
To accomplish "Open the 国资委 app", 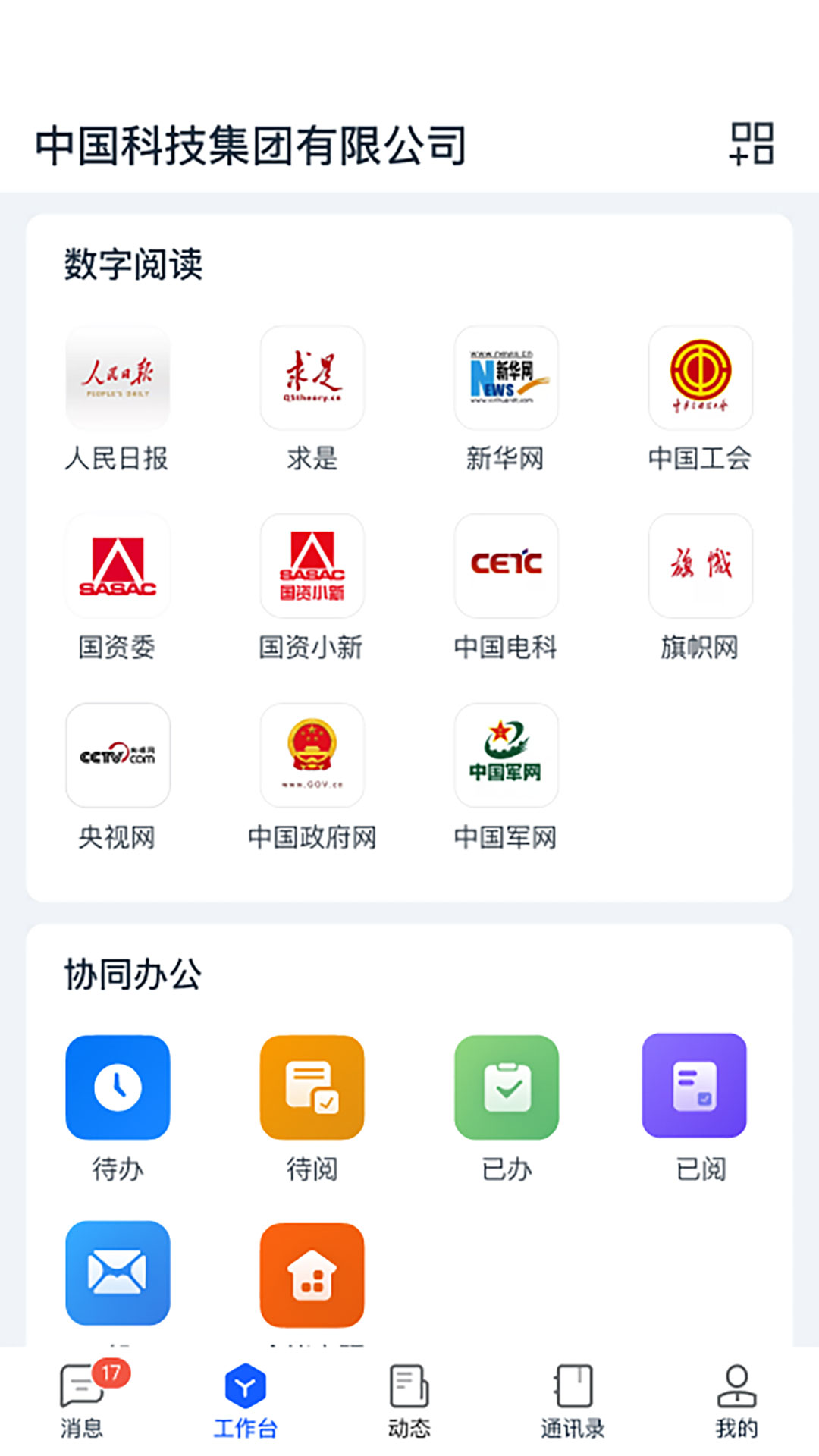I will (x=118, y=567).
